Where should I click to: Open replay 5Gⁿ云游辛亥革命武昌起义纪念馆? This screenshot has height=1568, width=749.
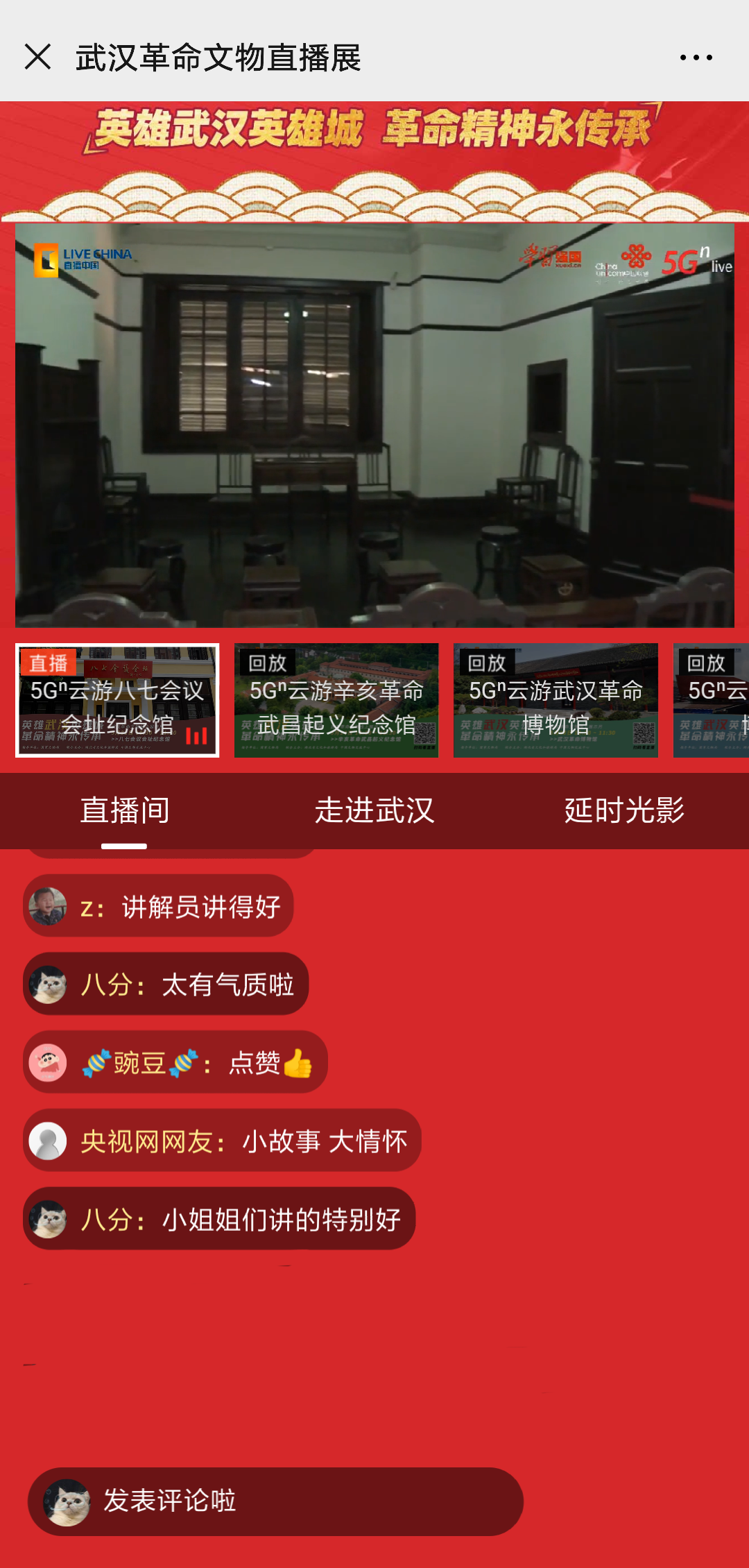(x=336, y=700)
